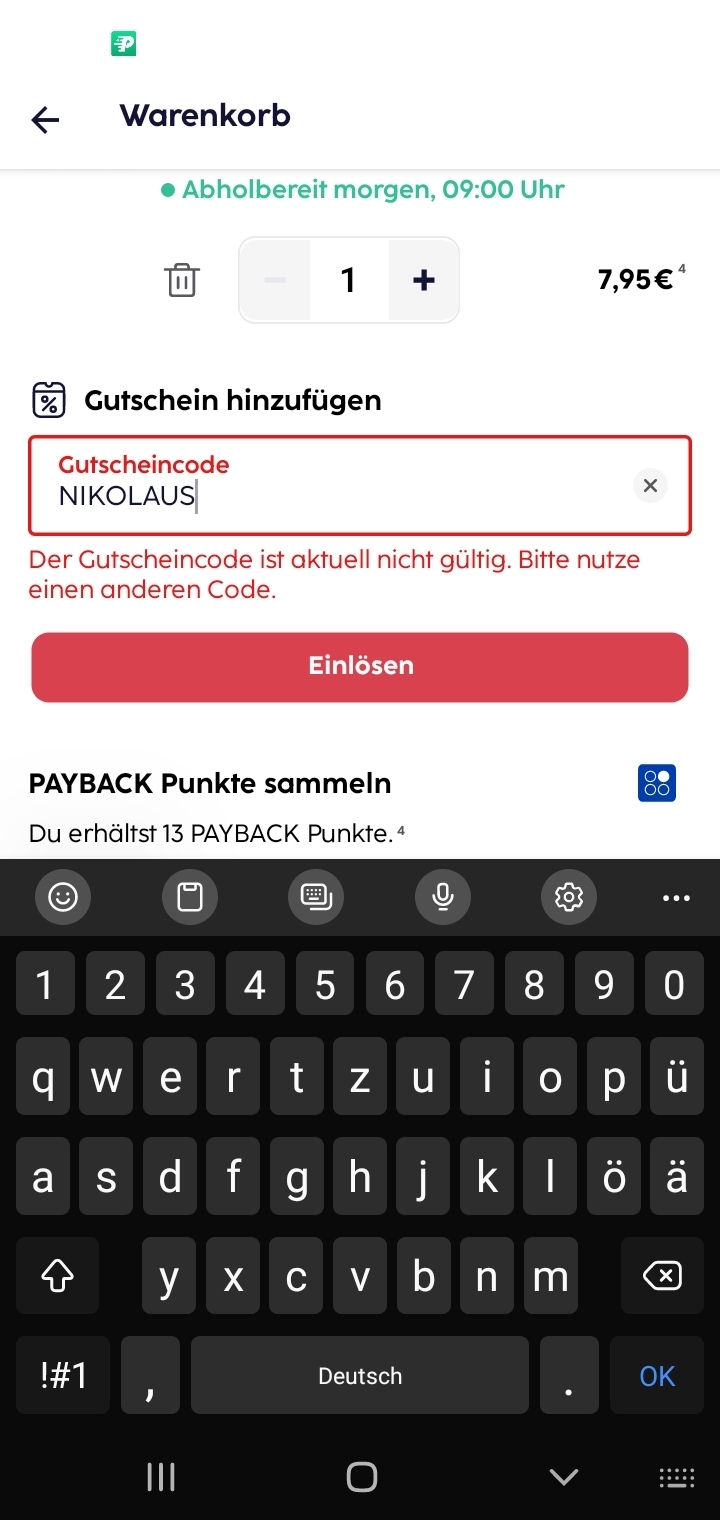Delete the item with the trash icon

pos(182,280)
